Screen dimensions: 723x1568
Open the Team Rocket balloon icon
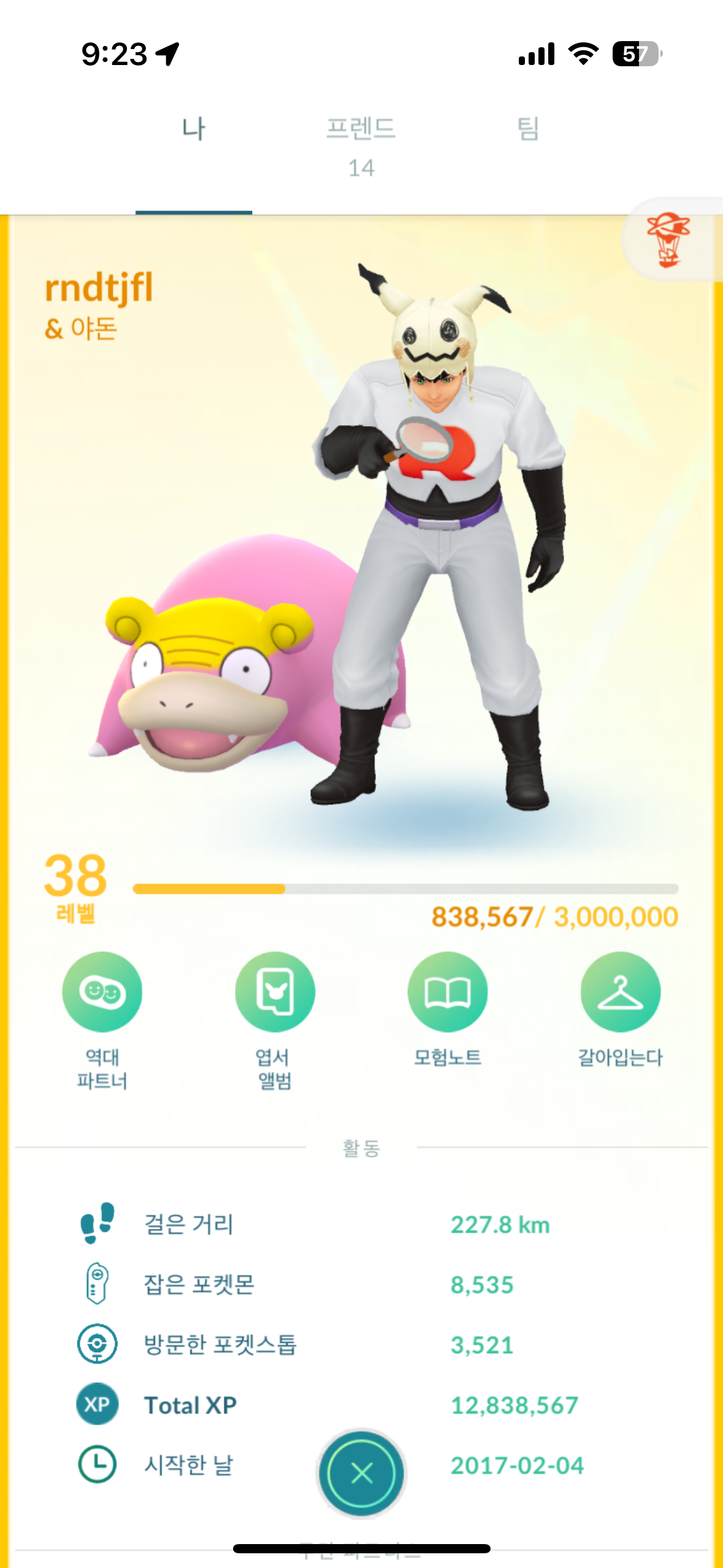coord(668,239)
